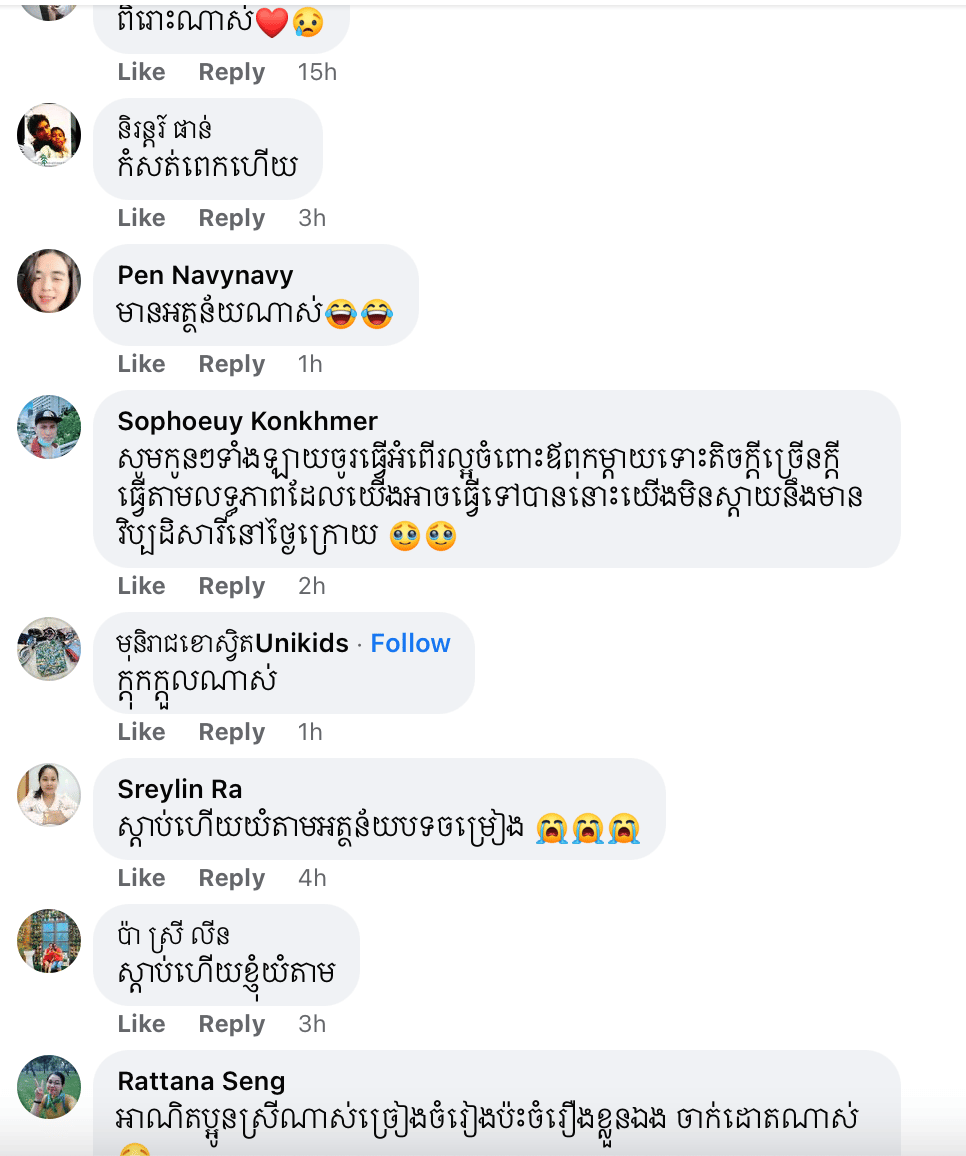Reply to Sophoeuy Konkhmer's comment

point(231,586)
